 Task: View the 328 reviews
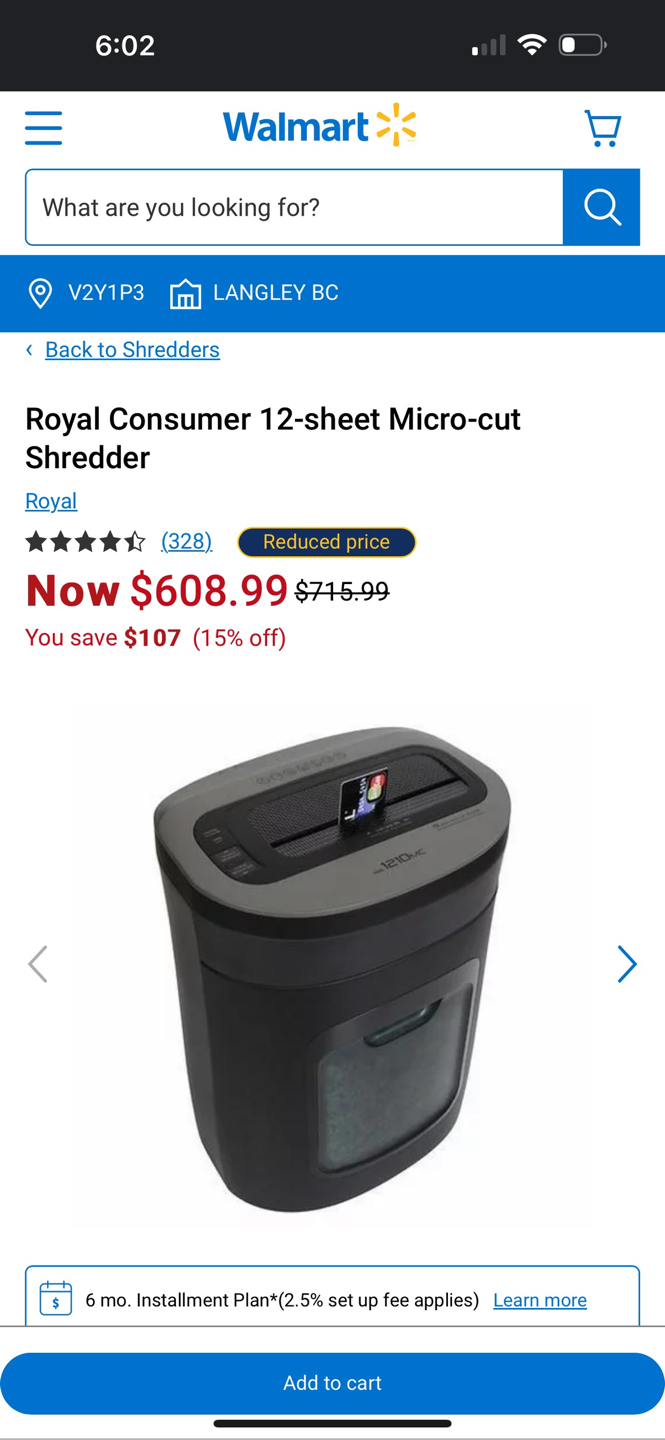pos(186,541)
